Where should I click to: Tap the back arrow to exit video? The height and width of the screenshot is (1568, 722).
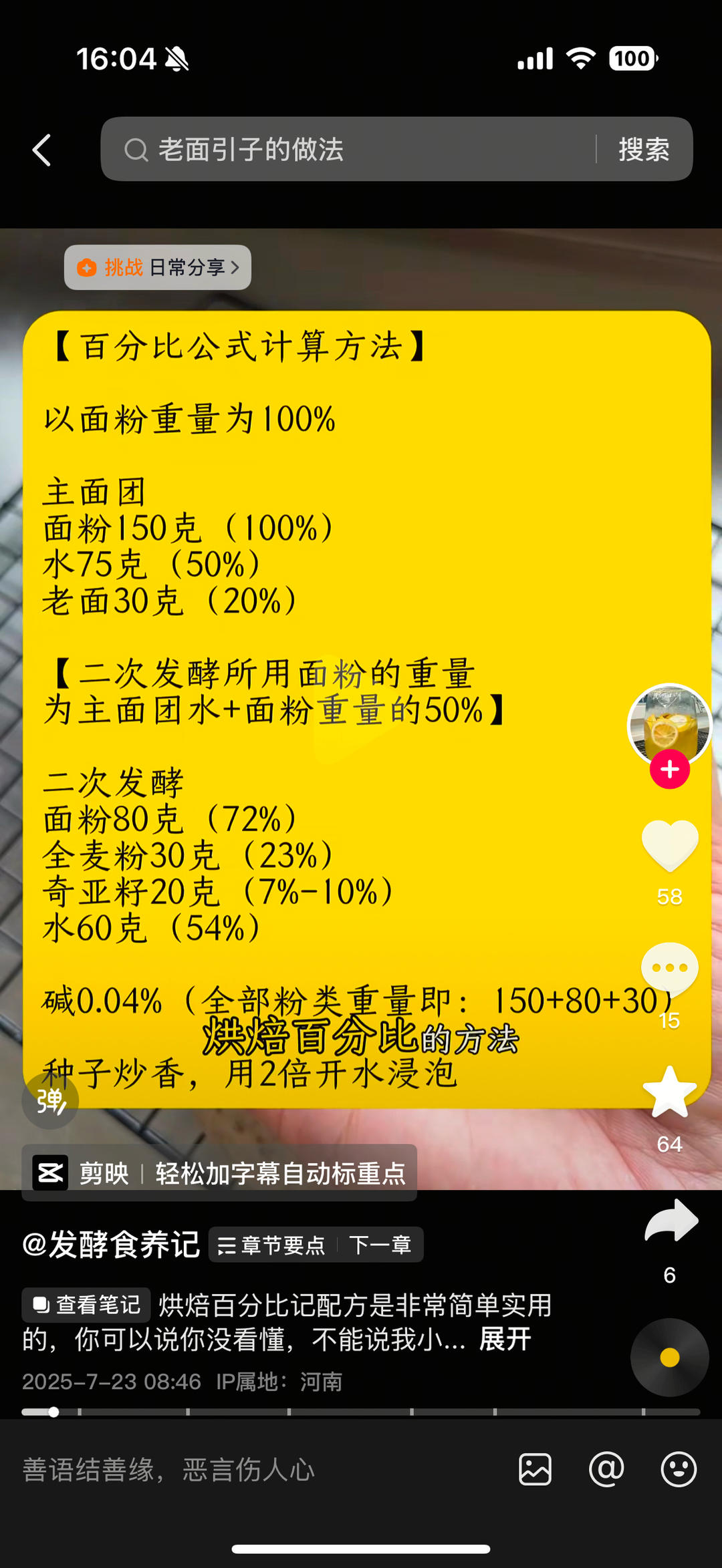click(41, 149)
